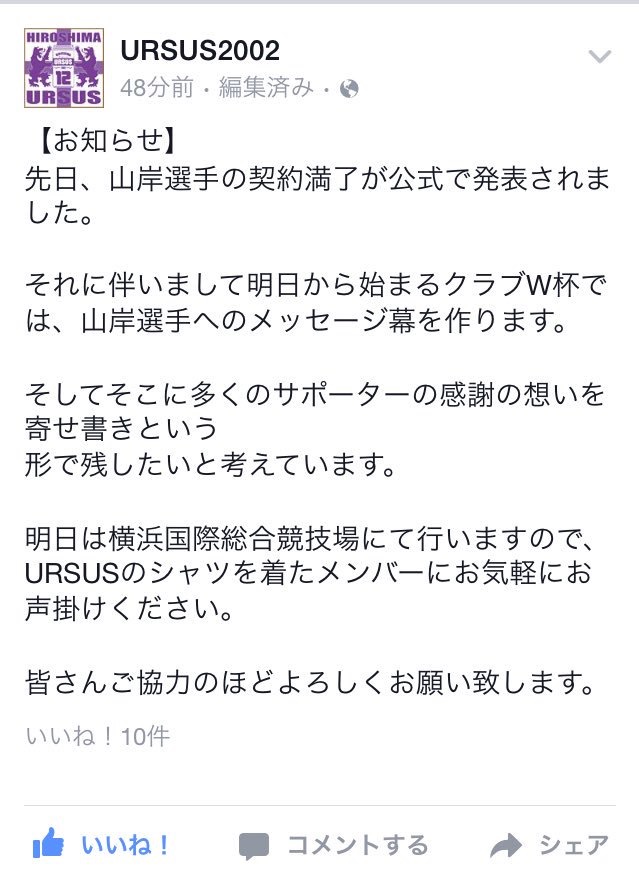Expand the post options chevron
The height and width of the screenshot is (883, 639).
[599, 57]
